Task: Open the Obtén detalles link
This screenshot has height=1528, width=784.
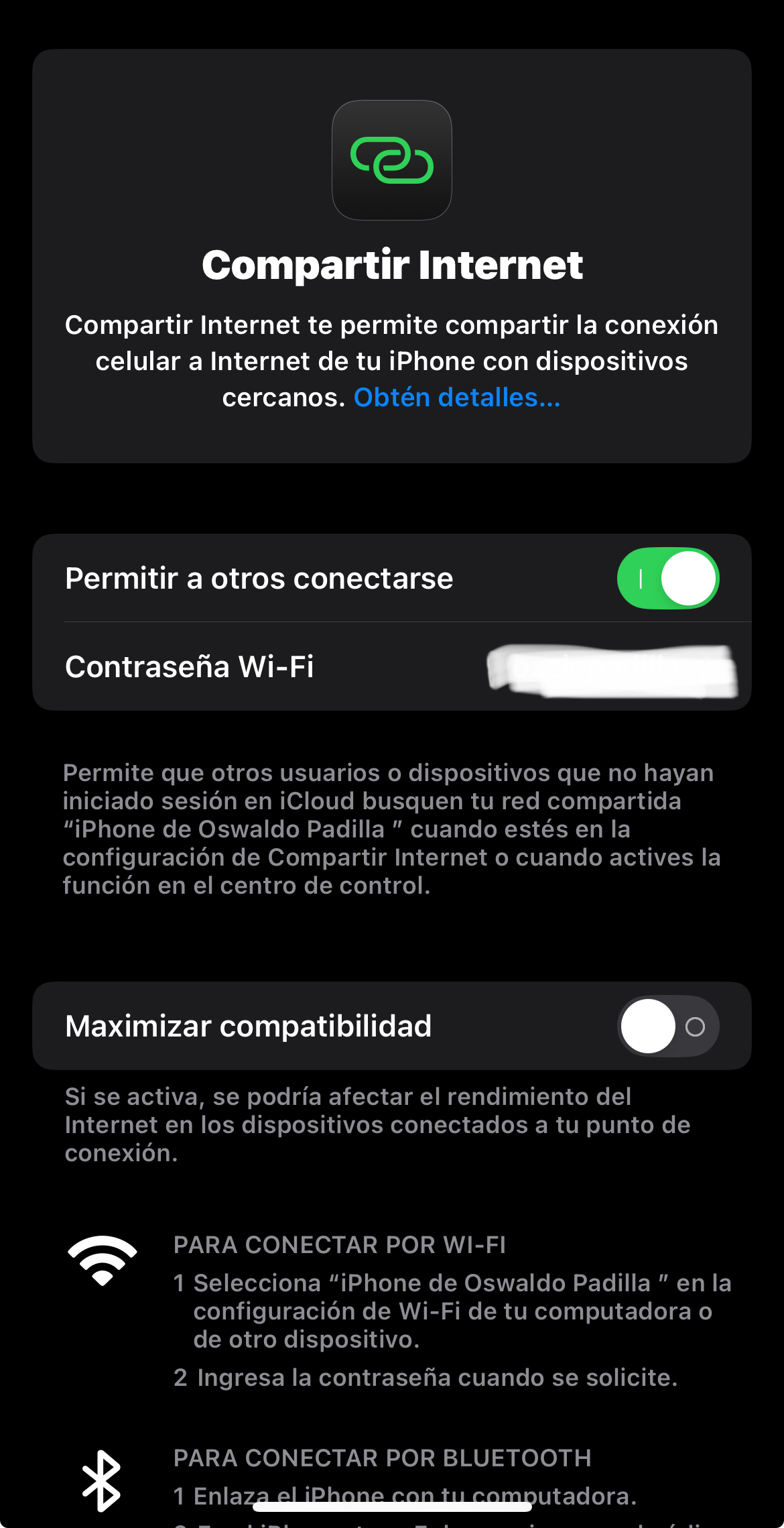Action: point(457,398)
